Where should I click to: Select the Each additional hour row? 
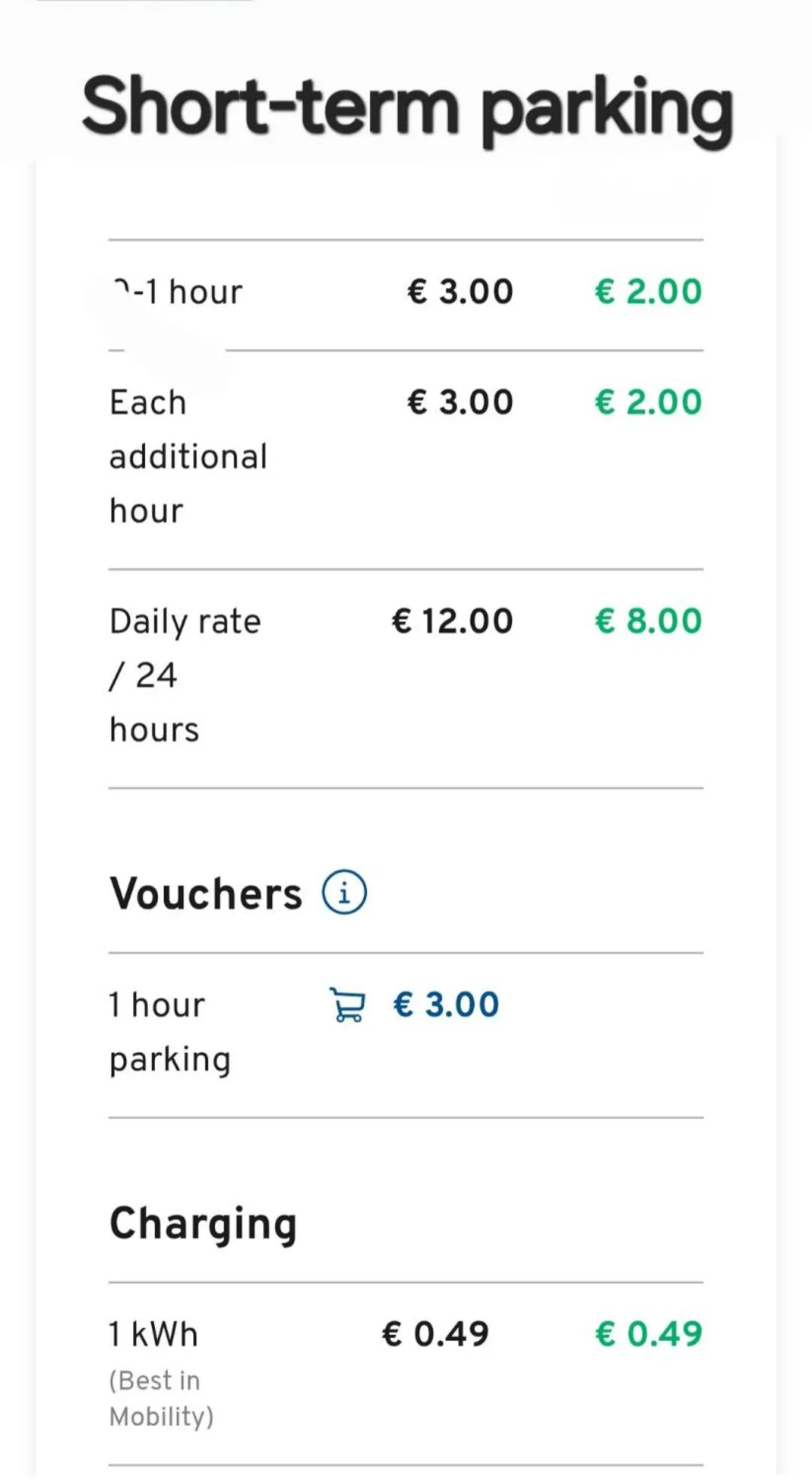click(188, 455)
